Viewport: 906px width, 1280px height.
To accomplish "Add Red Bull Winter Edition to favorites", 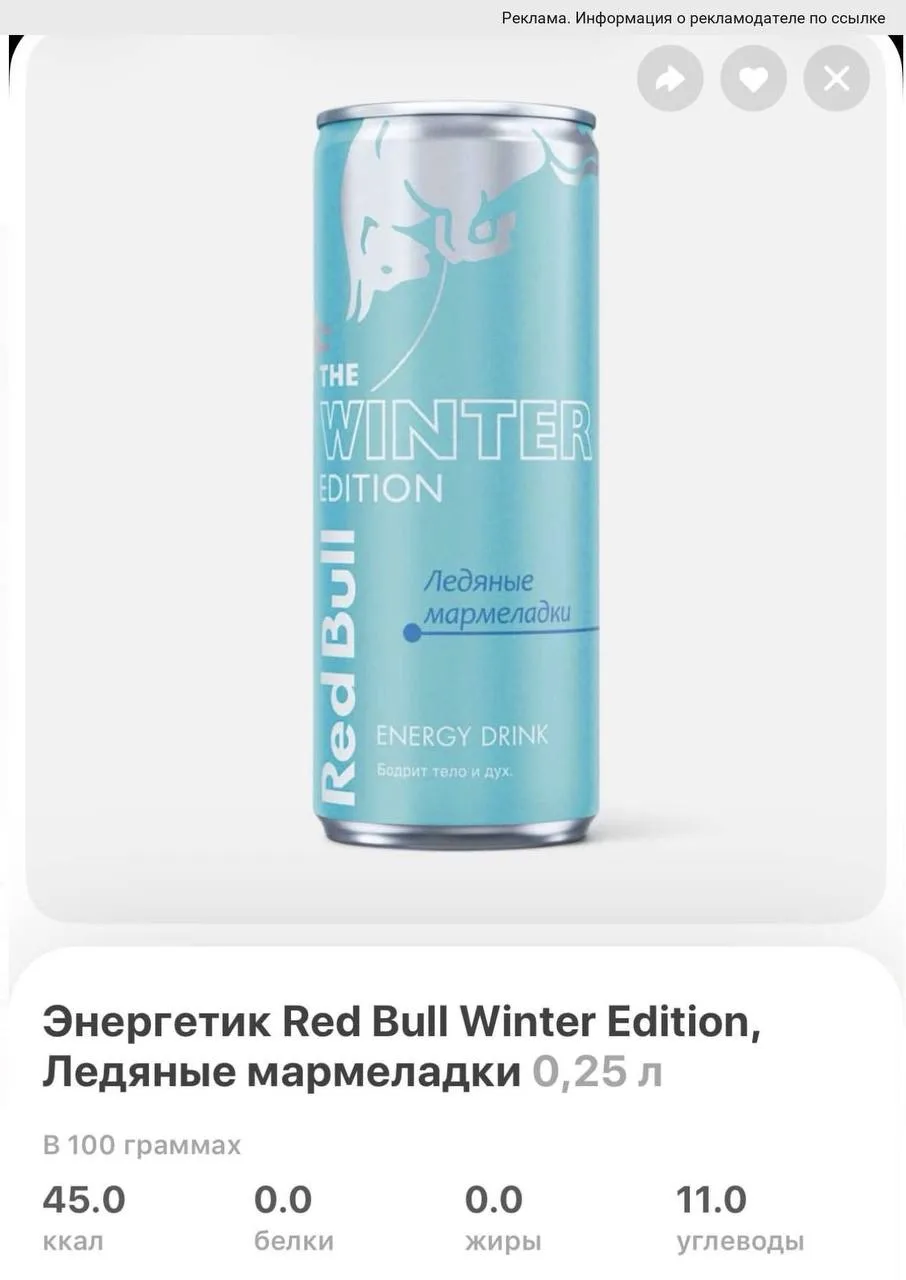I will coord(753,78).
